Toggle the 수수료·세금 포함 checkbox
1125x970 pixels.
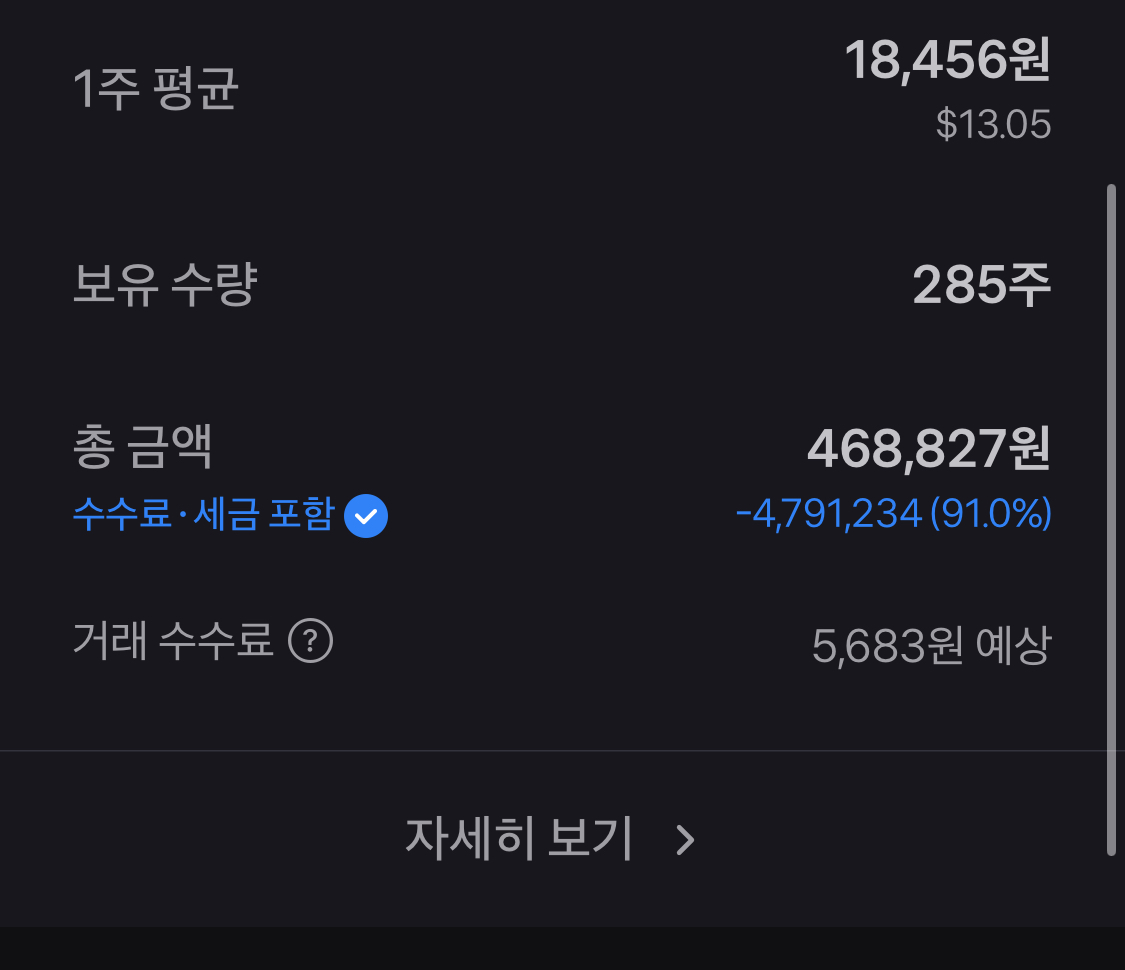click(x=366, y=517)
